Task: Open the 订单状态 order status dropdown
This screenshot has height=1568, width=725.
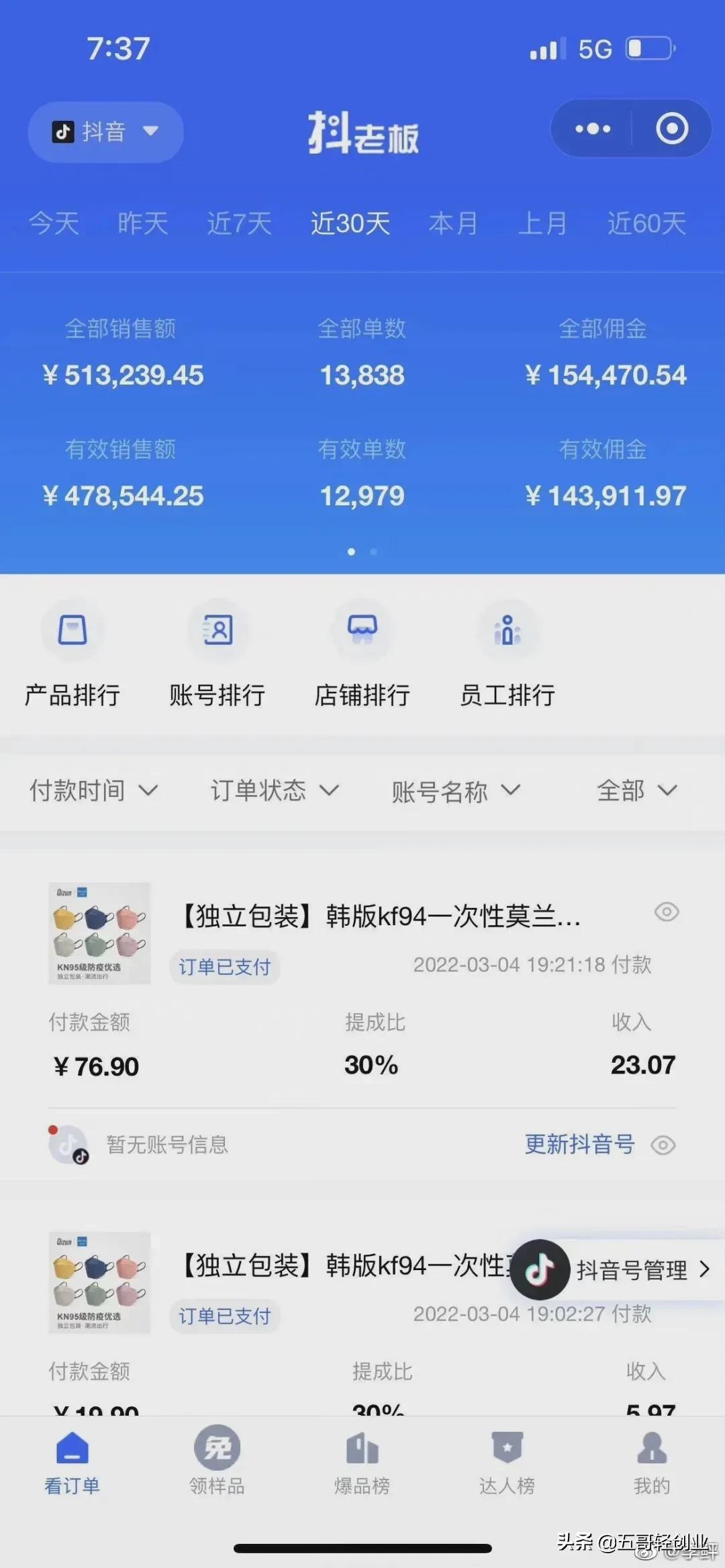Action: 275,791
